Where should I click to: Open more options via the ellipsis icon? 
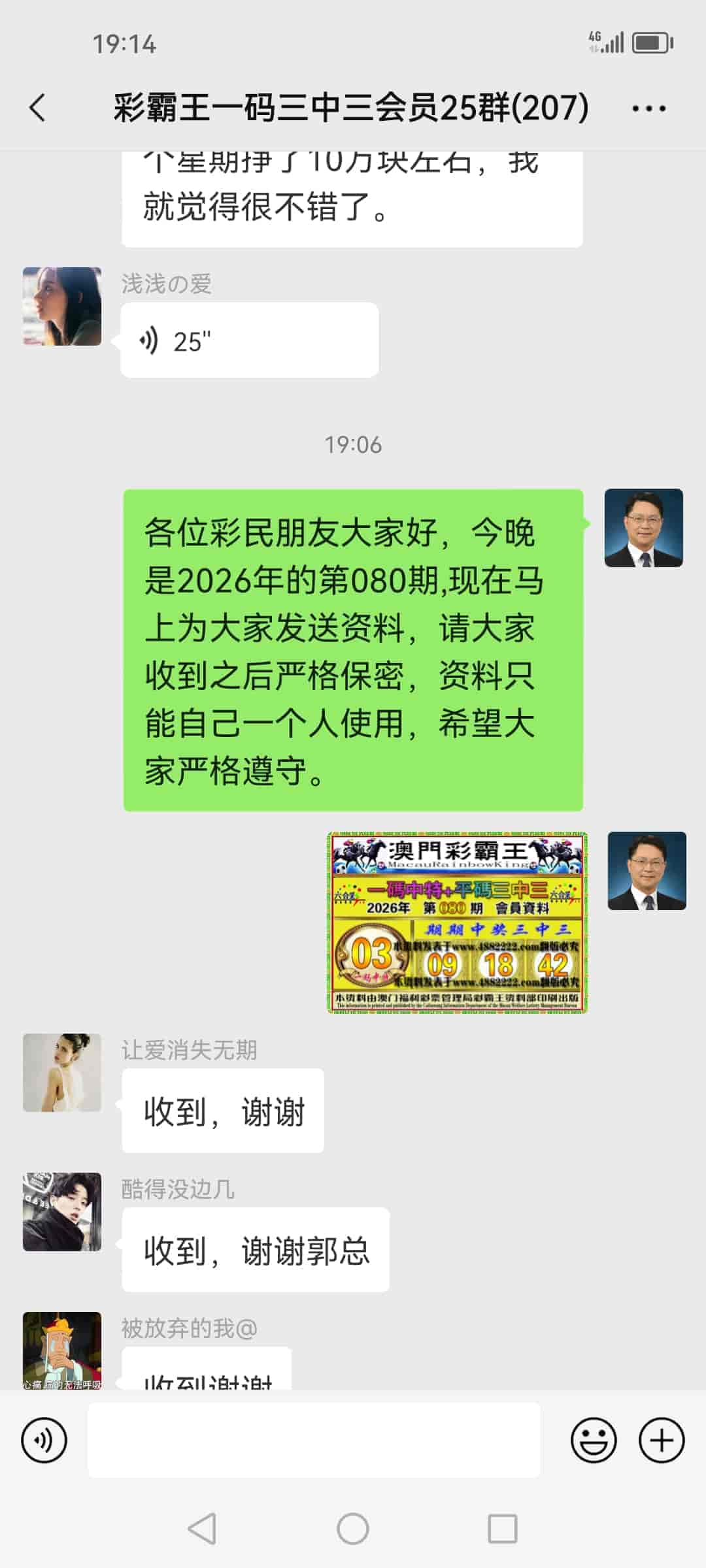tap(649, 108)
